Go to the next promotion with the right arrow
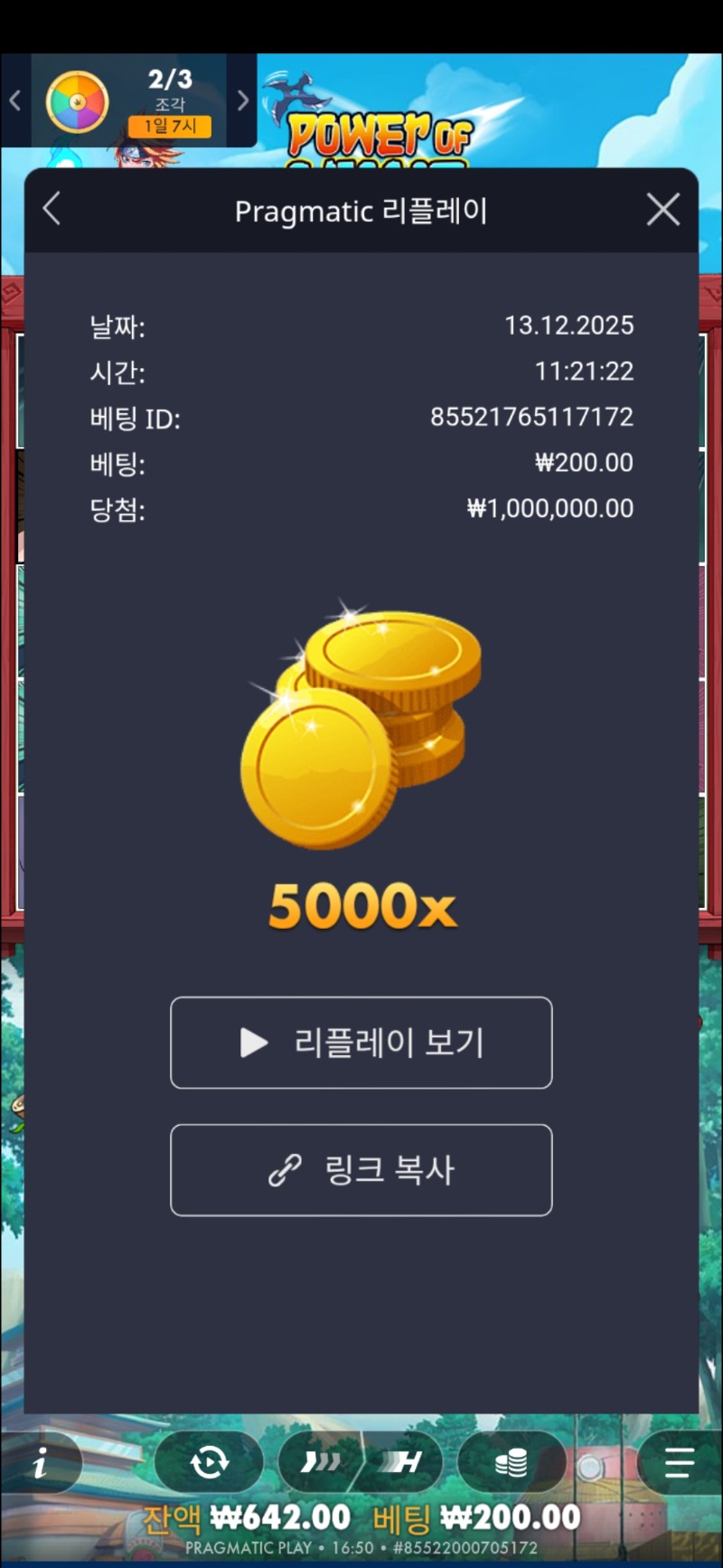The image size is (723, 1568). [242, 100]
